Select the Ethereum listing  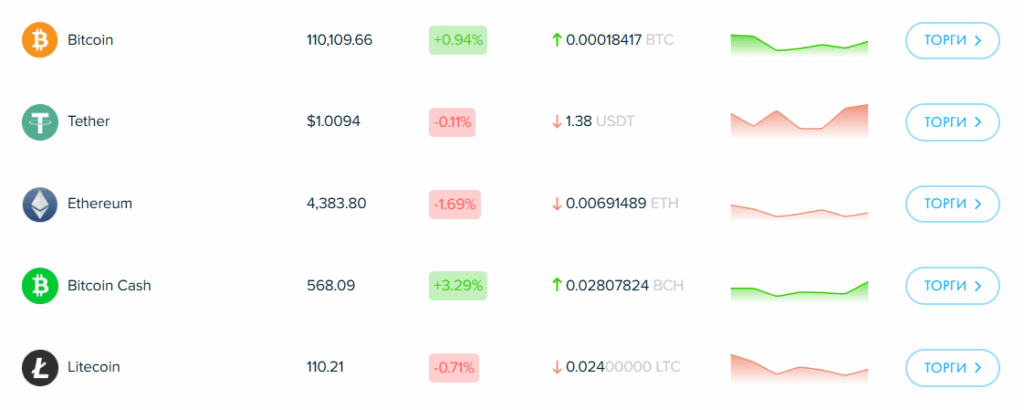pyautogui.click(x=99, y=204)
